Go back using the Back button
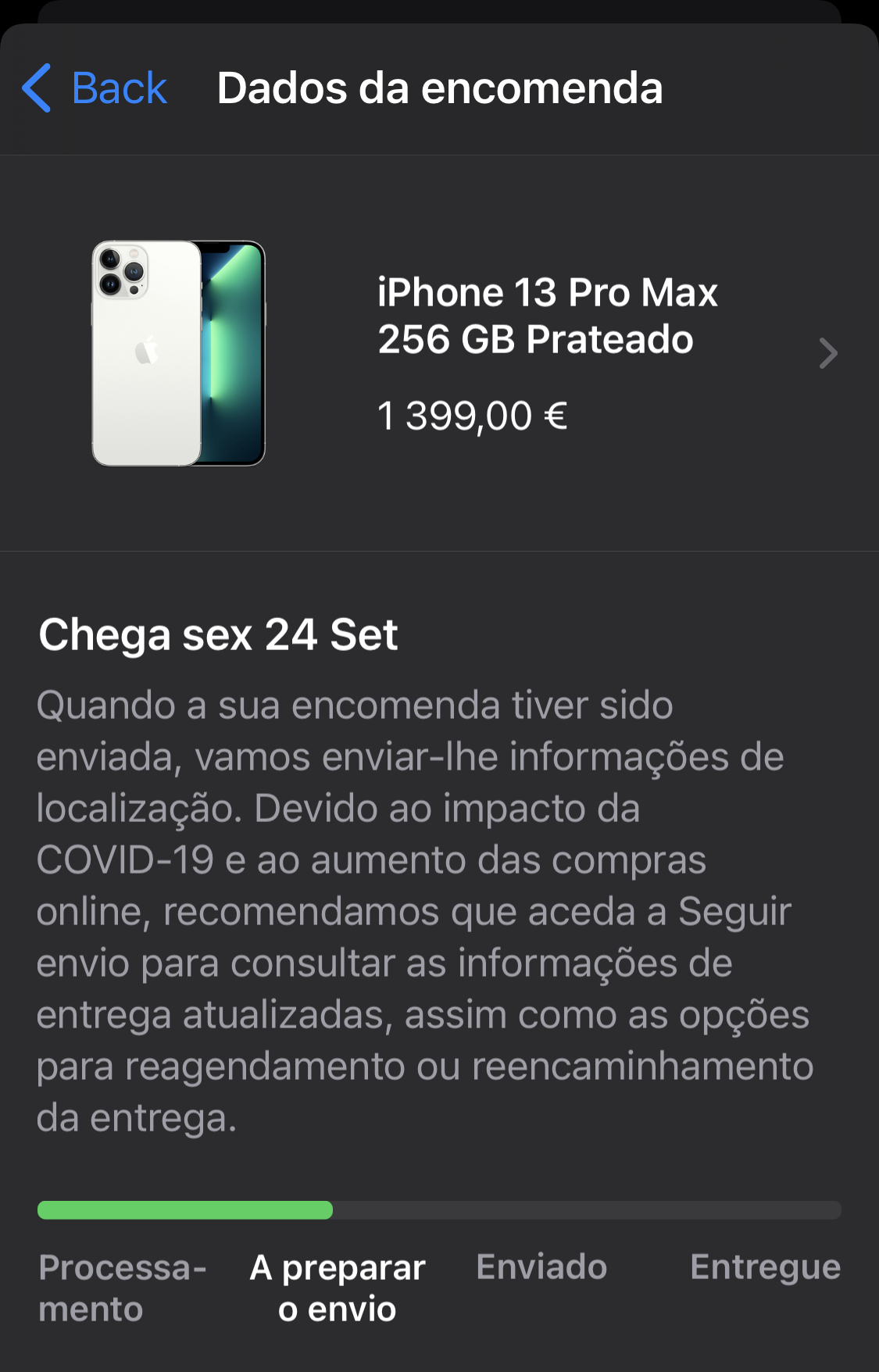The image size is (879, 1372). [x=95, y=88]
